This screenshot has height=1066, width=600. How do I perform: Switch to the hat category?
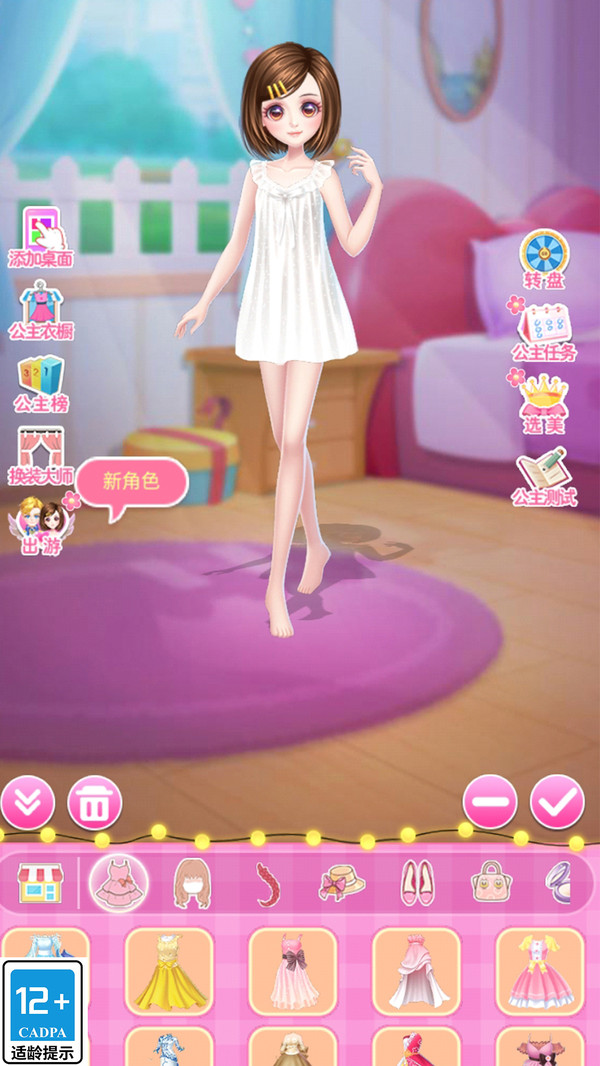[x=340, y=883]
